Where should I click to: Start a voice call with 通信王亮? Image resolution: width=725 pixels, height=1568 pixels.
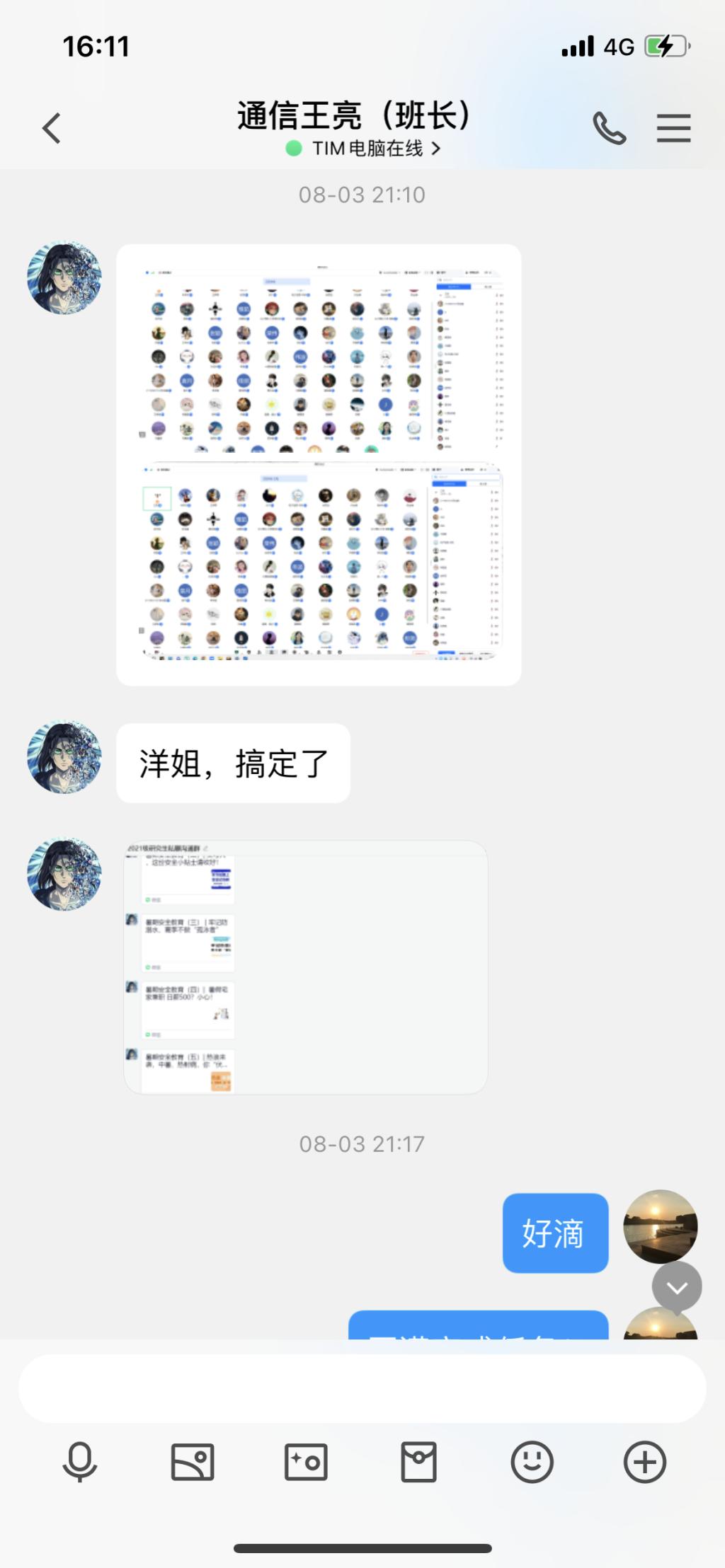point(609,129)
